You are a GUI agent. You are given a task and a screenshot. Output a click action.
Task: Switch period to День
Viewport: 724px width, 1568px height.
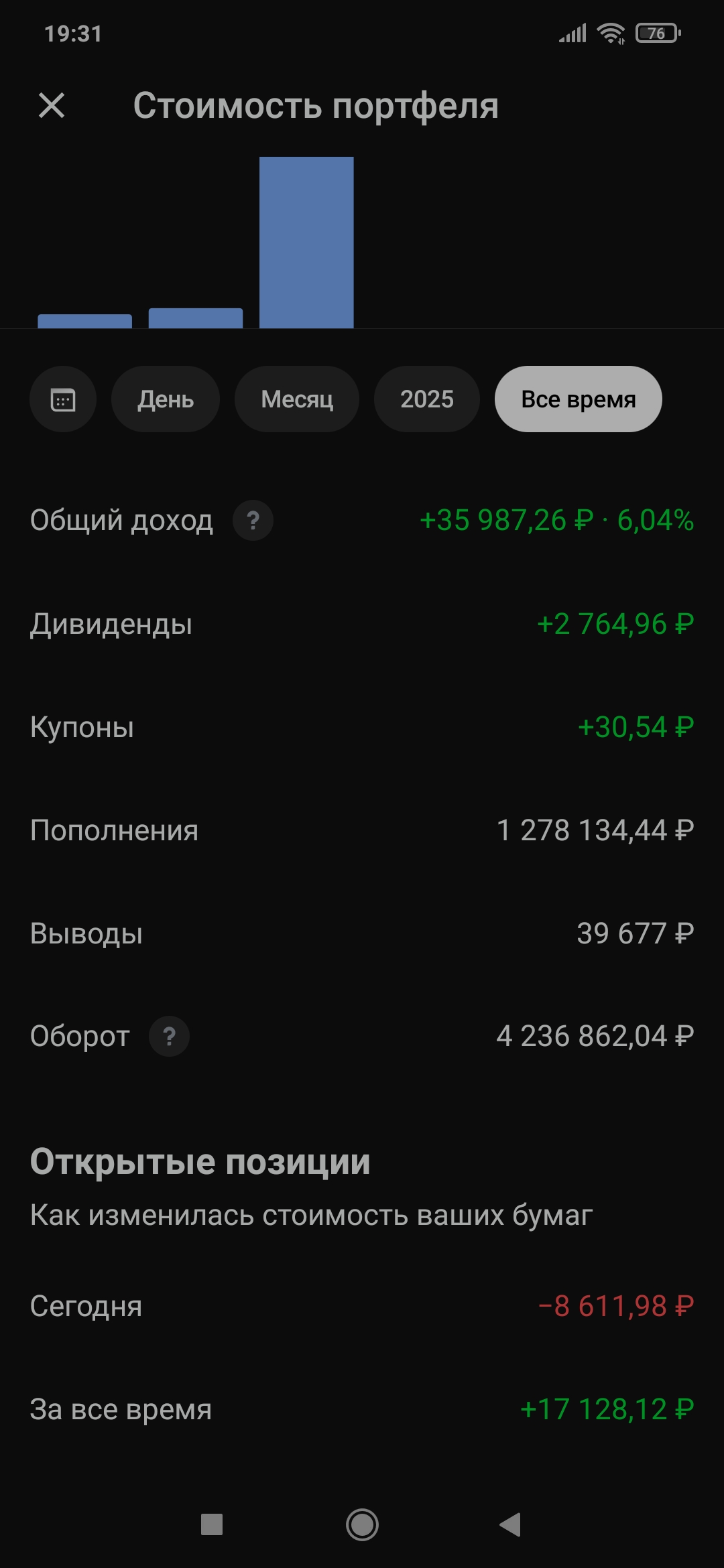click(166, 399)
